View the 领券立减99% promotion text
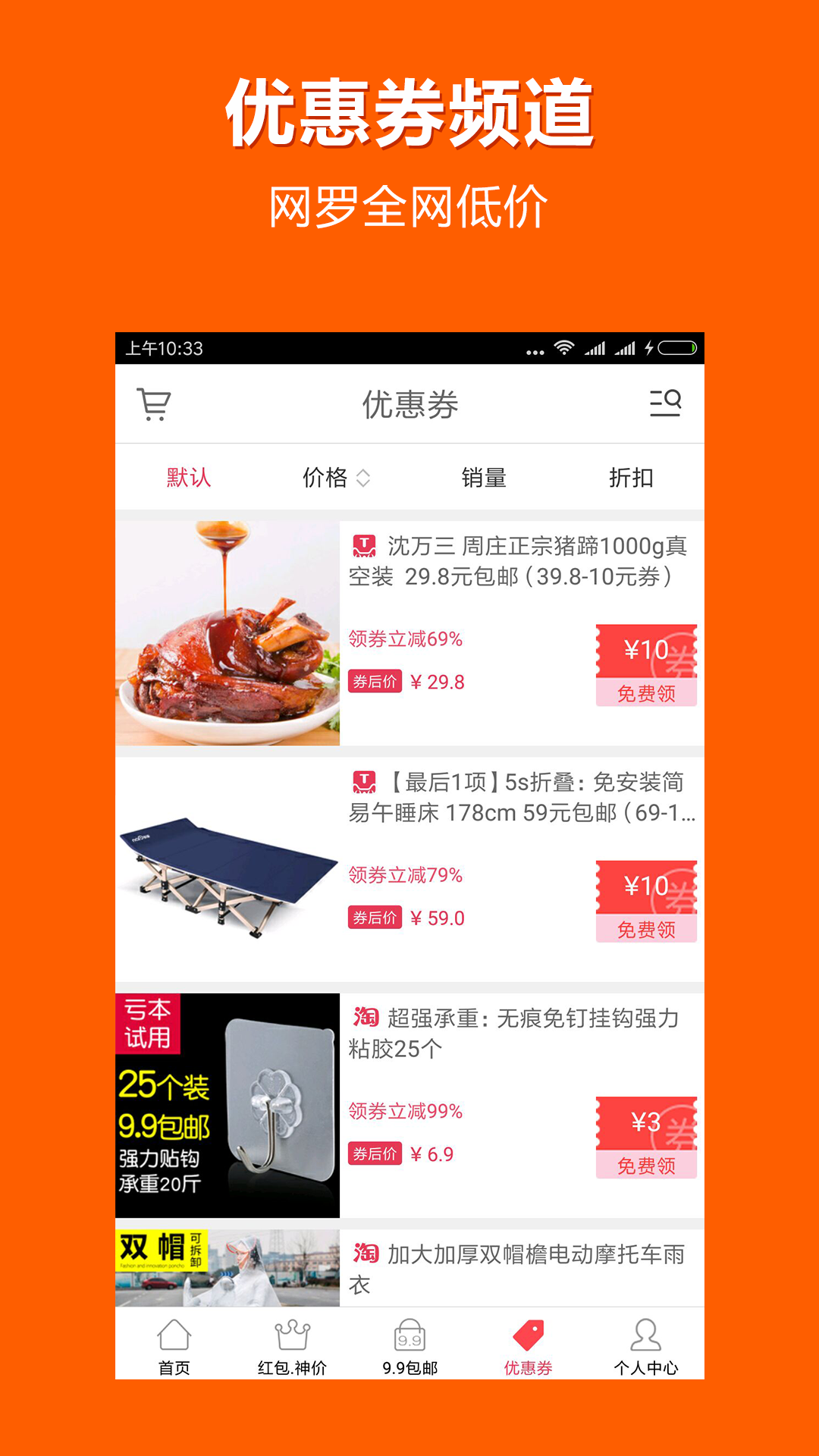 [403, 1112]
